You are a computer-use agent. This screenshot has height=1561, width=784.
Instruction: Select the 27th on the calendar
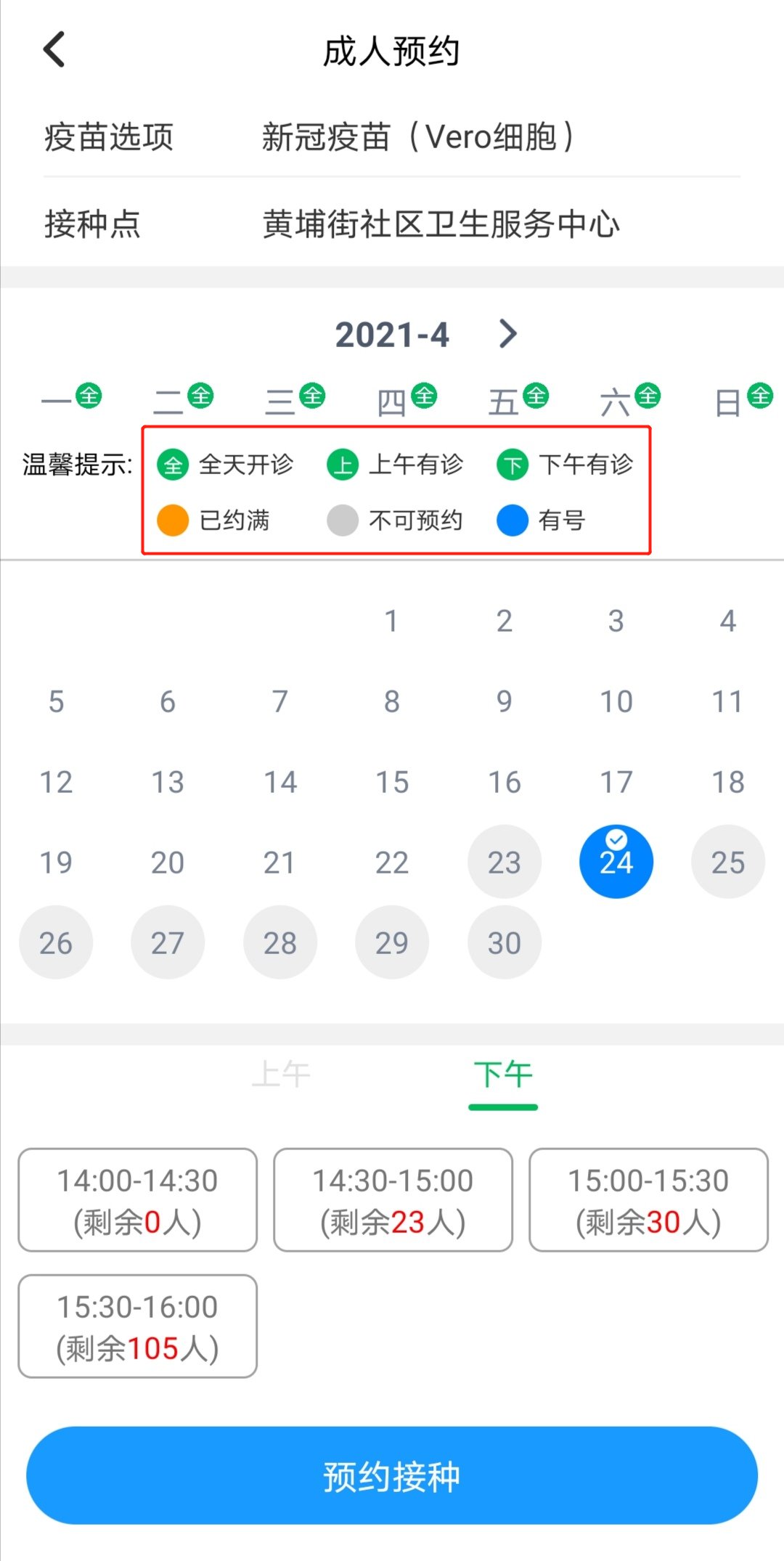168,942
